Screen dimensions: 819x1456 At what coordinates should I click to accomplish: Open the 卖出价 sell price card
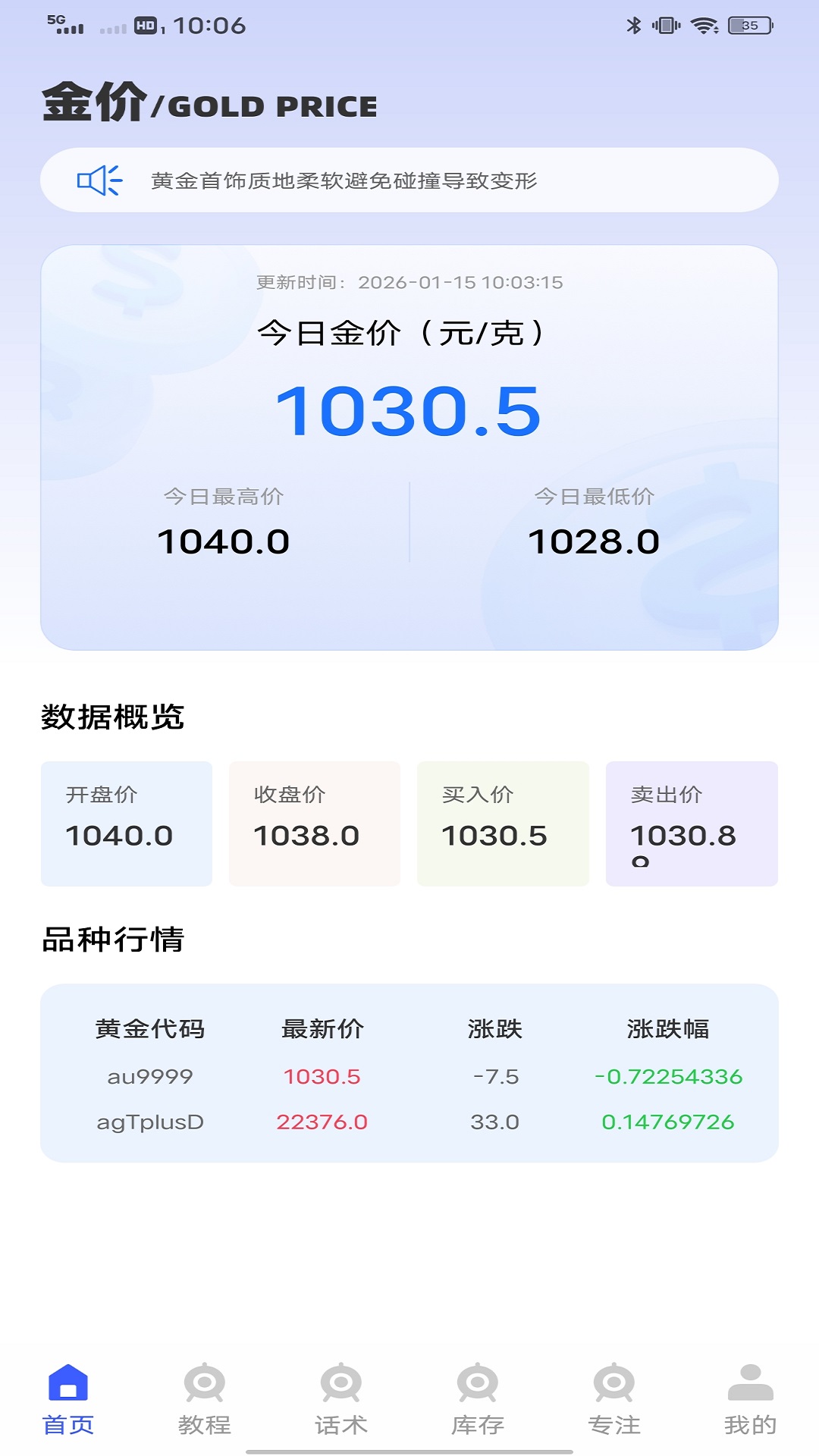click(692, 824)
